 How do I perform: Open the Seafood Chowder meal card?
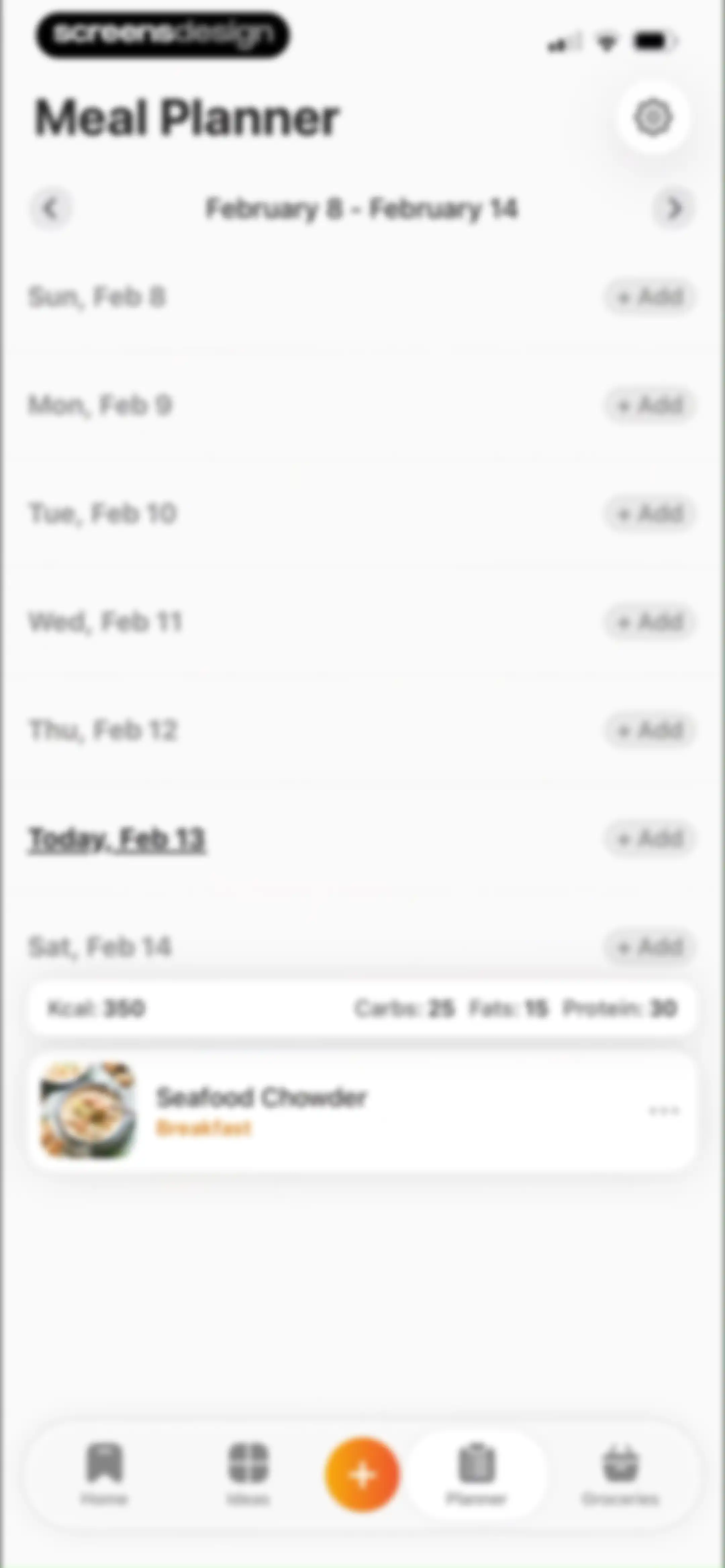click(362, 1111)
